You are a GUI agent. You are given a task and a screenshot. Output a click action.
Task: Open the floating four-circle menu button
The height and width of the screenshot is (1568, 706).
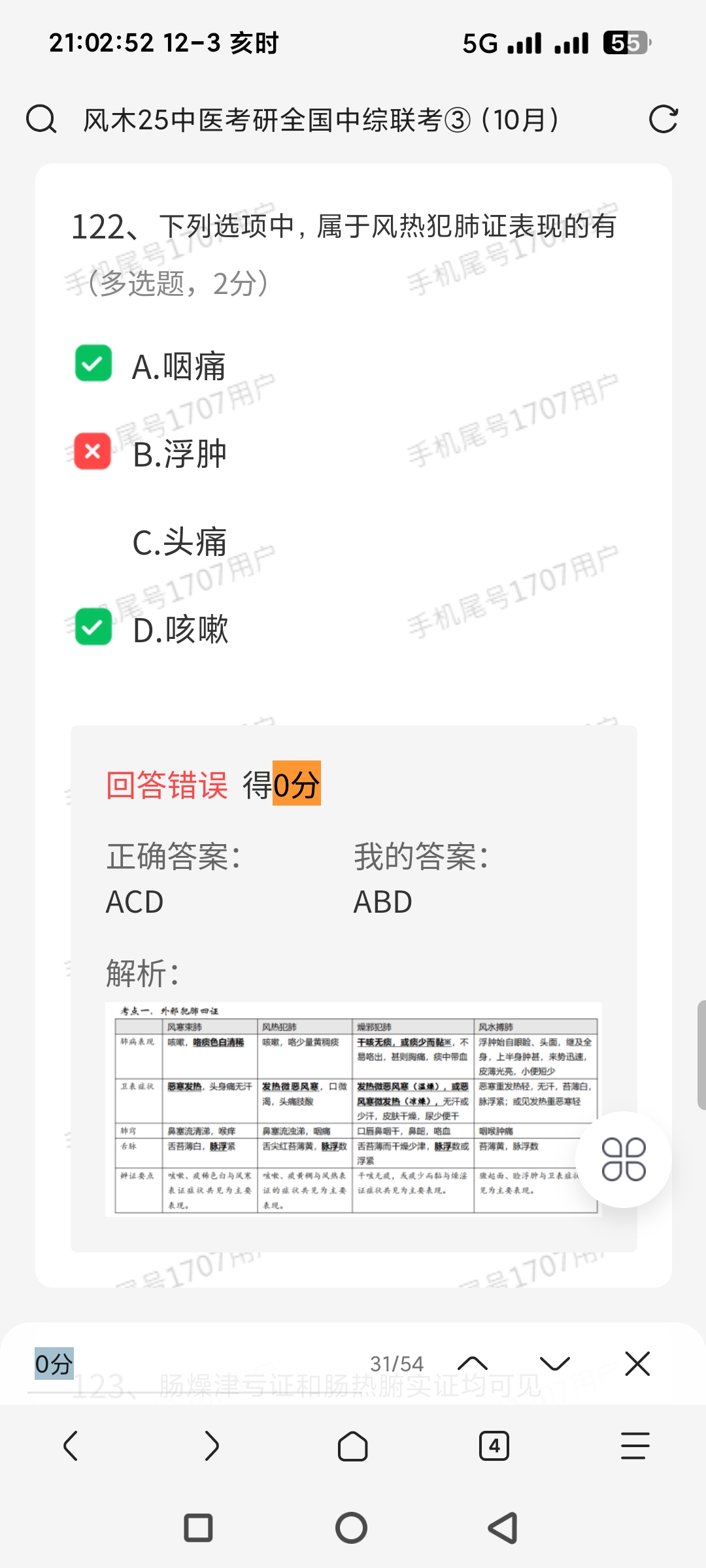(623, 1160)
